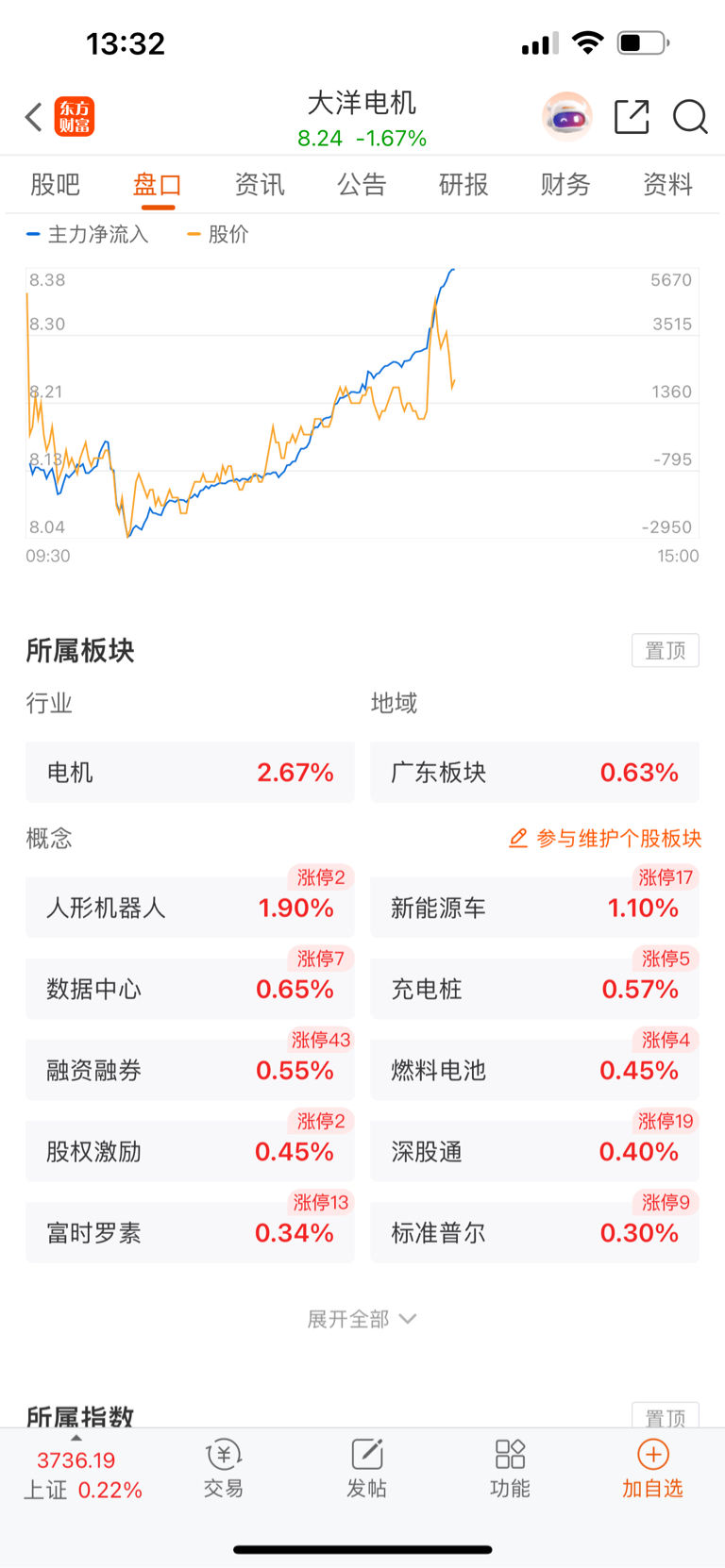
Task: Pin 所属板块 section with 置顶
Action: (x=666, y=650)
